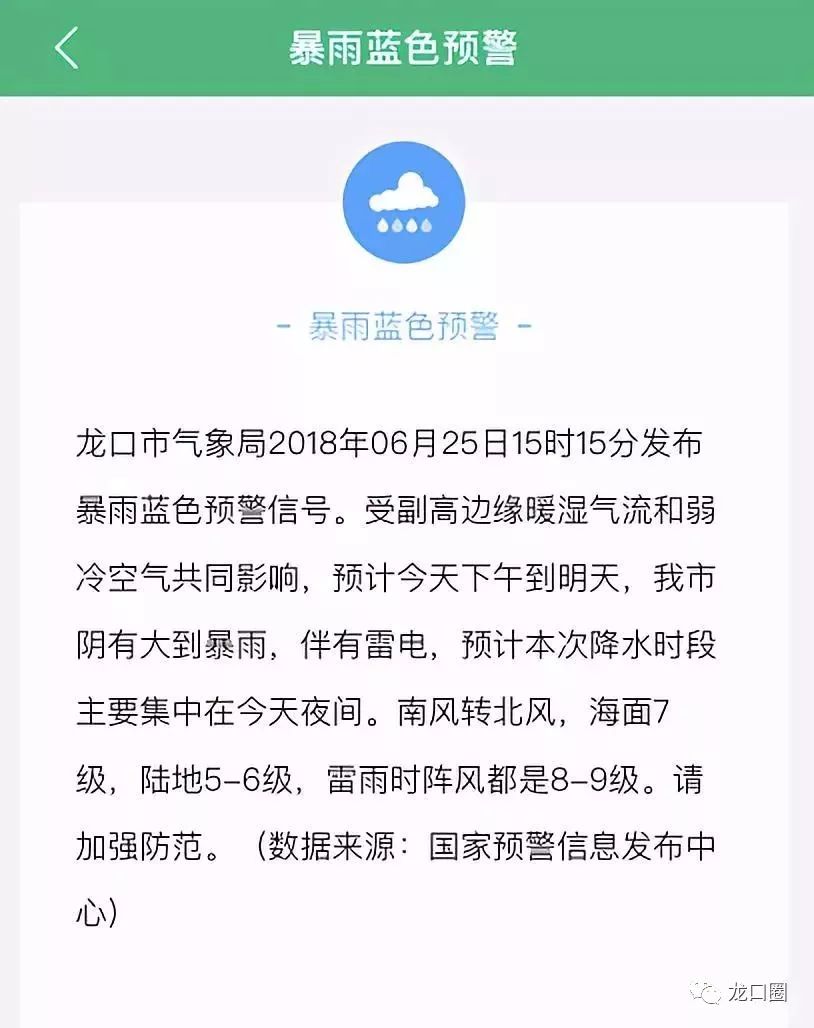The image size is (814, 1028).
Task: Open the green navigation header menu
Action: coord(406,46)
